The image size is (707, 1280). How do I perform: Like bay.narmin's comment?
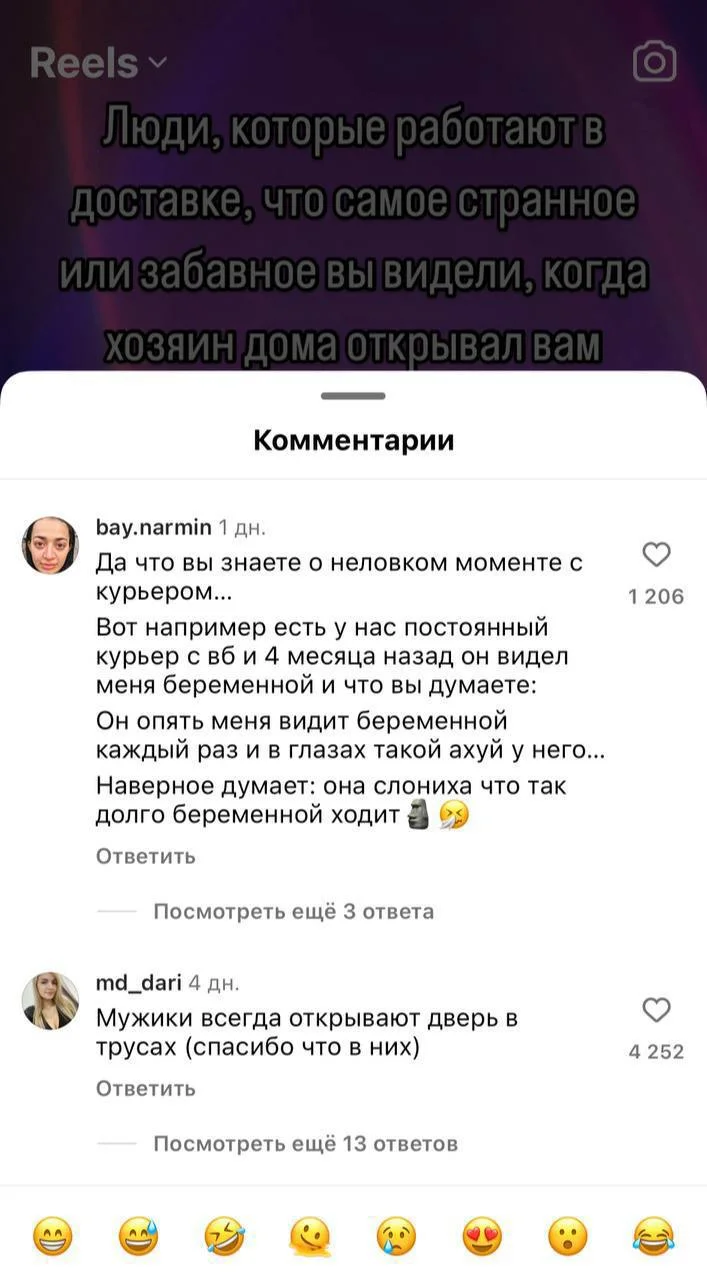655,556
